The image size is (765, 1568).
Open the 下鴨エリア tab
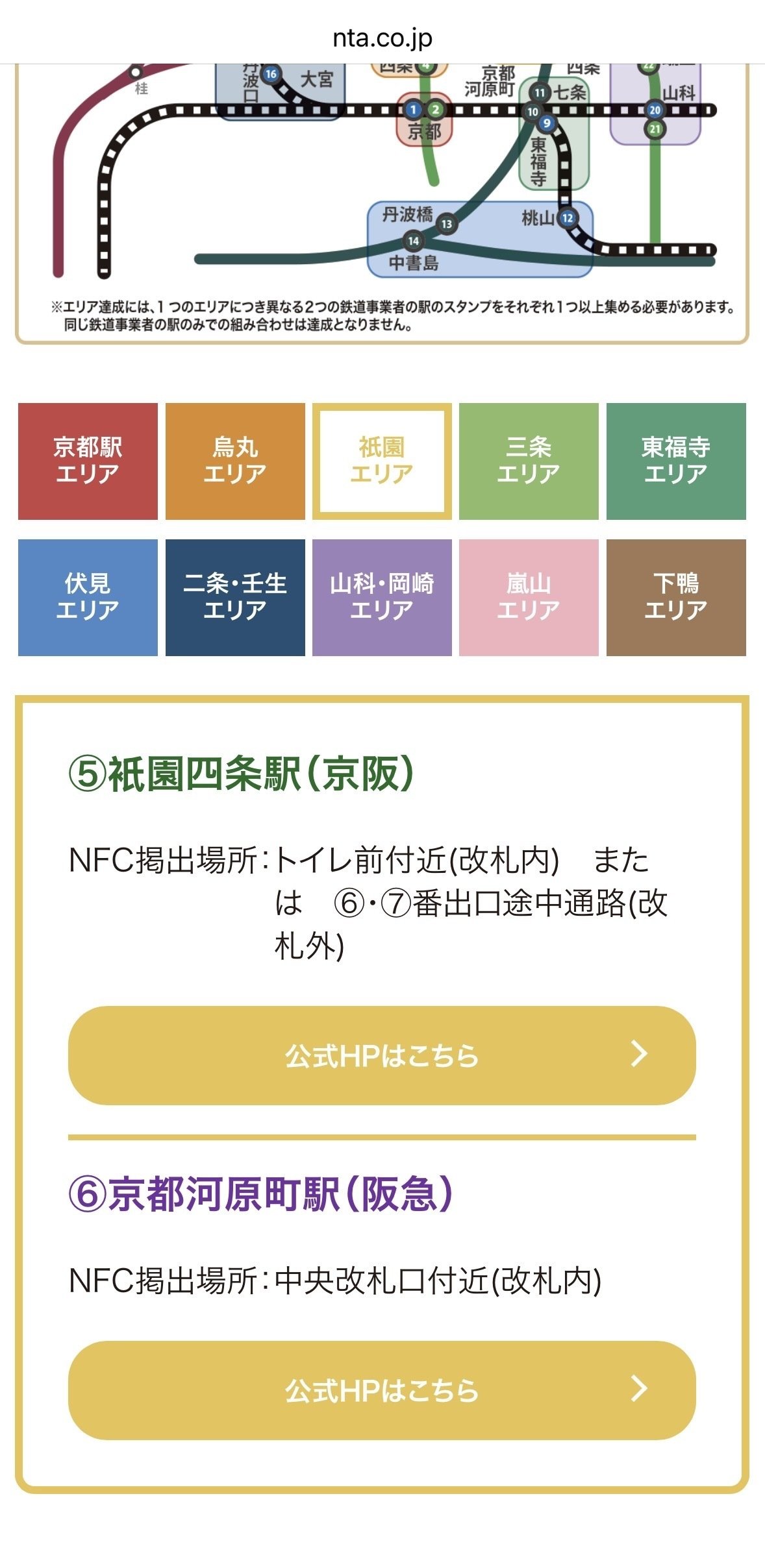(676, 597)
